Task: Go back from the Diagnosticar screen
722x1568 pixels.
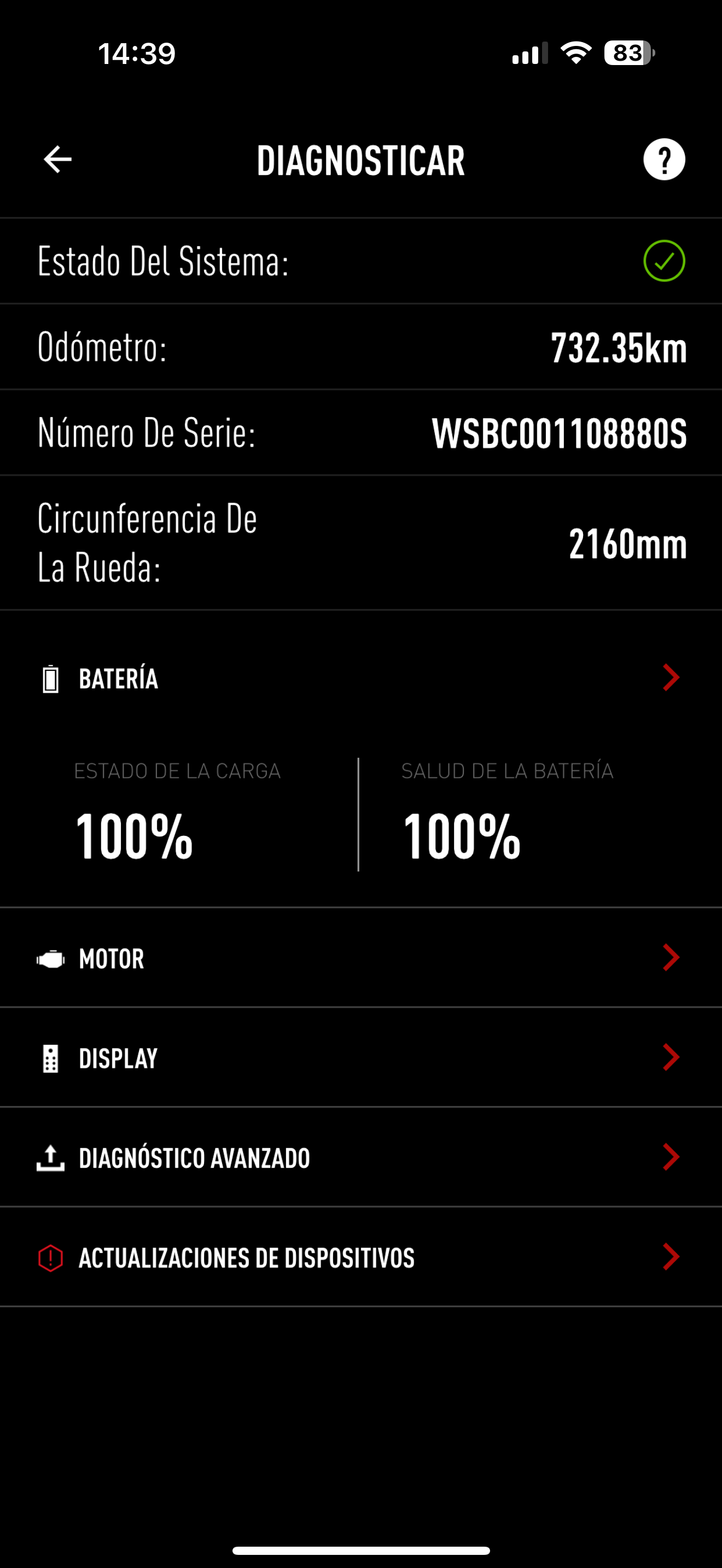Action: [x=58, y=160]
